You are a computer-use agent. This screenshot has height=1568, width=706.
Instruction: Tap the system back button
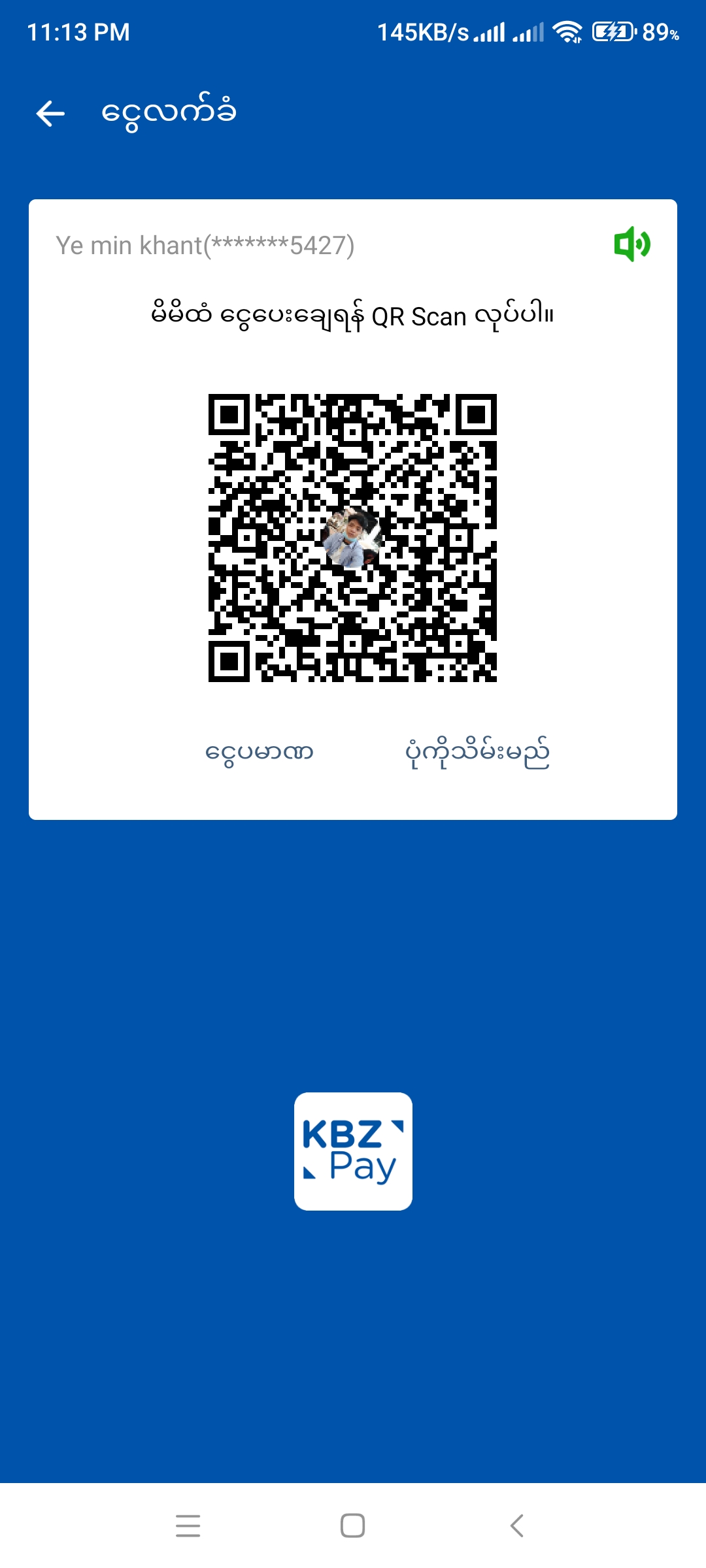(517, 1526)
